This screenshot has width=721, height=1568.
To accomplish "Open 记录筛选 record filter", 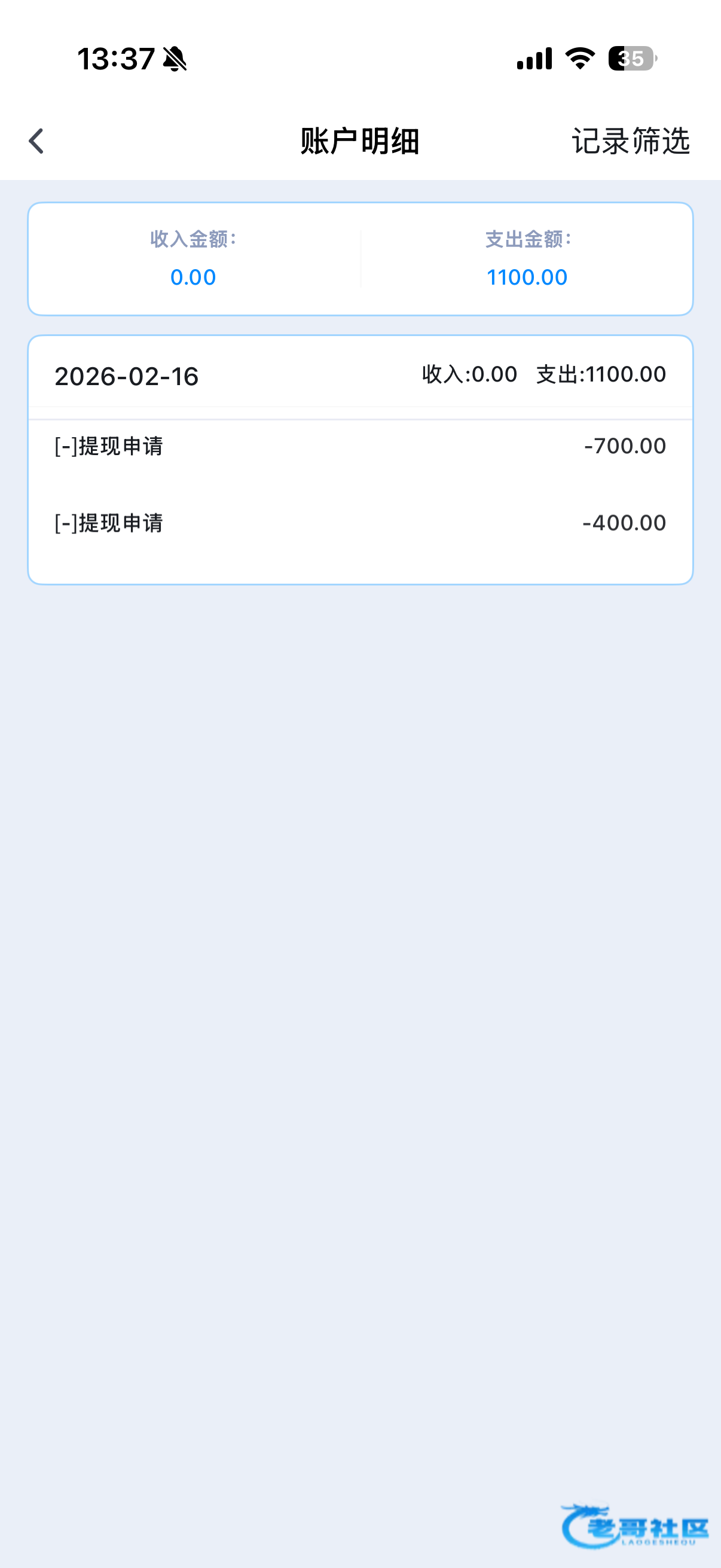I will click(630, 141).
